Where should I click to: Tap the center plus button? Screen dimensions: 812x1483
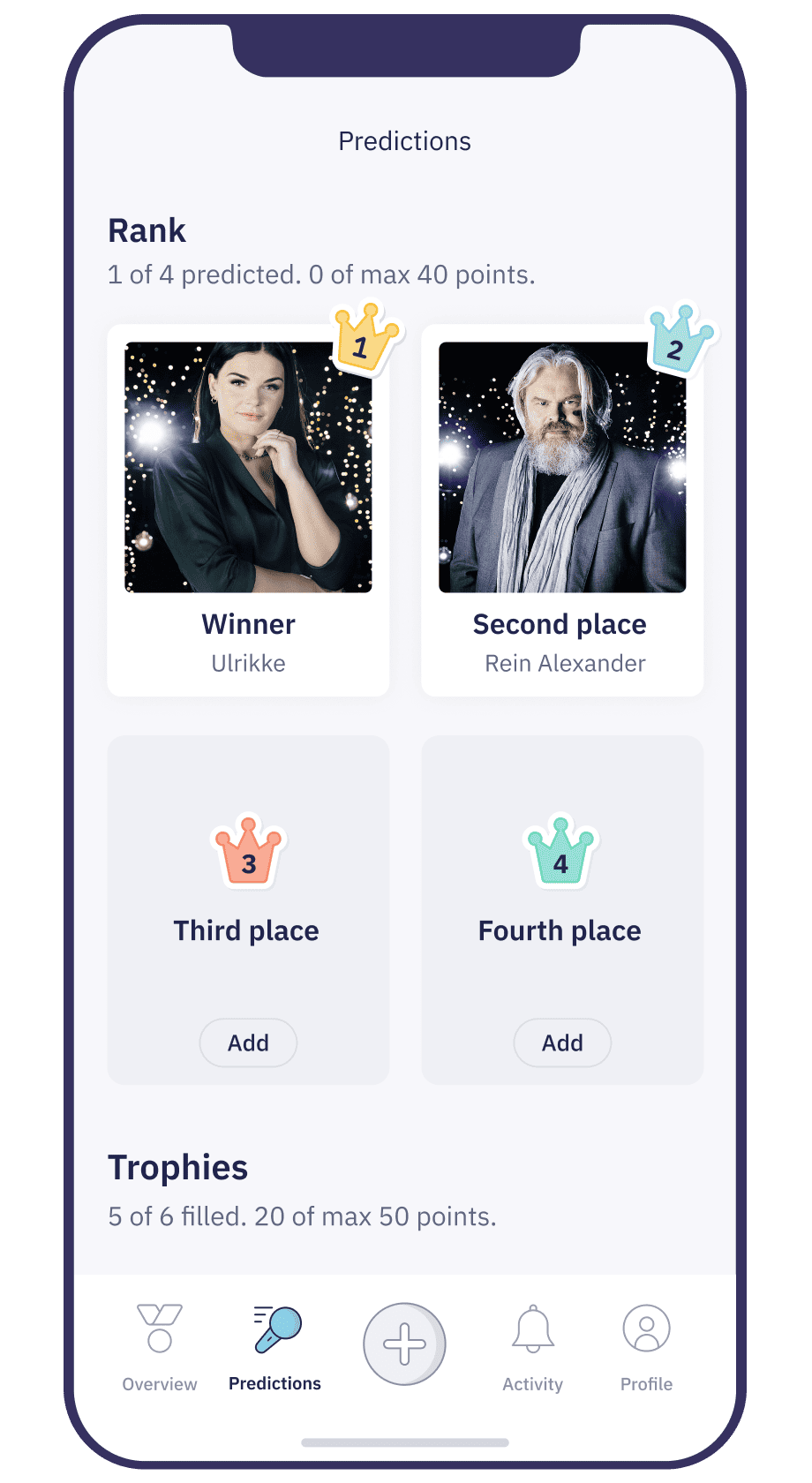click(404, 1344)
